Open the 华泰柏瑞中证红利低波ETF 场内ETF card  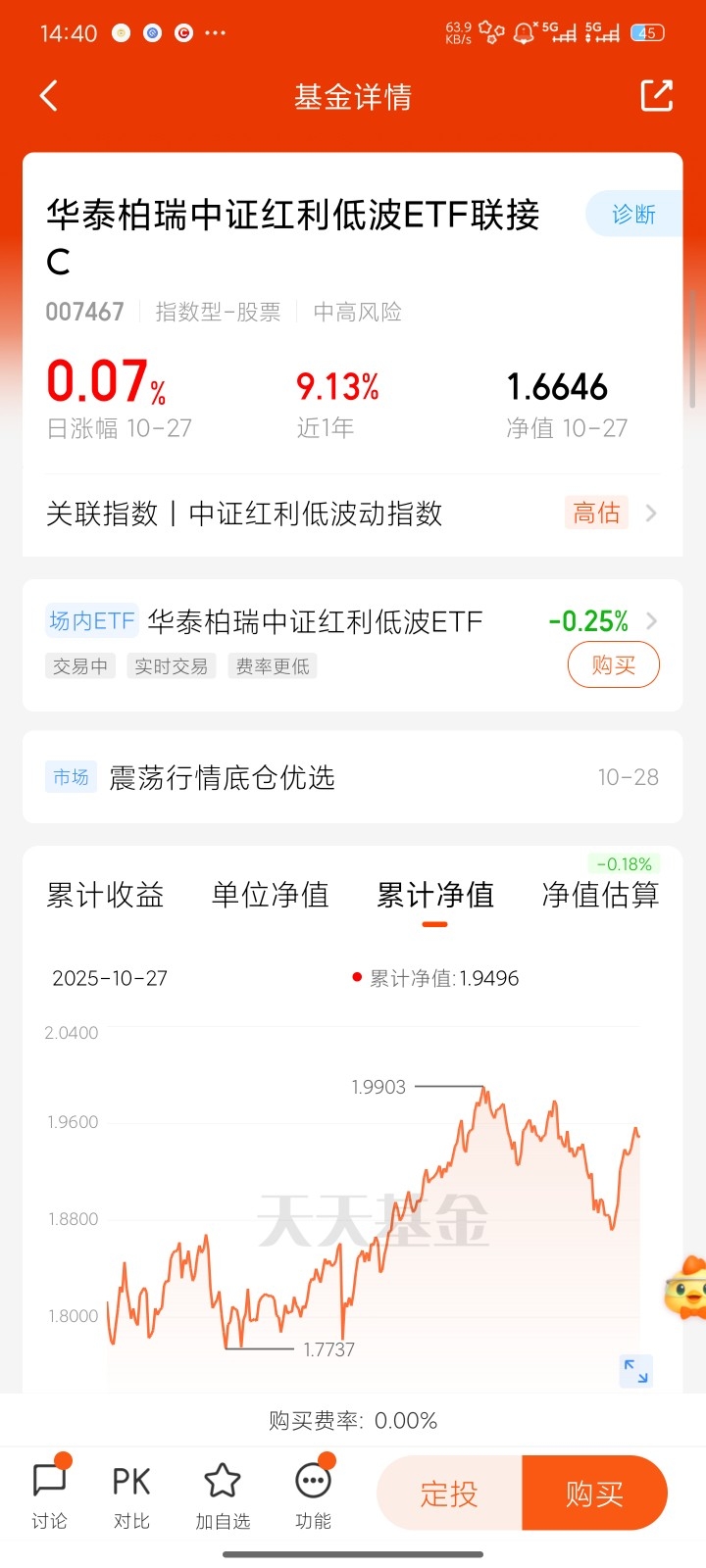(352, 645)
